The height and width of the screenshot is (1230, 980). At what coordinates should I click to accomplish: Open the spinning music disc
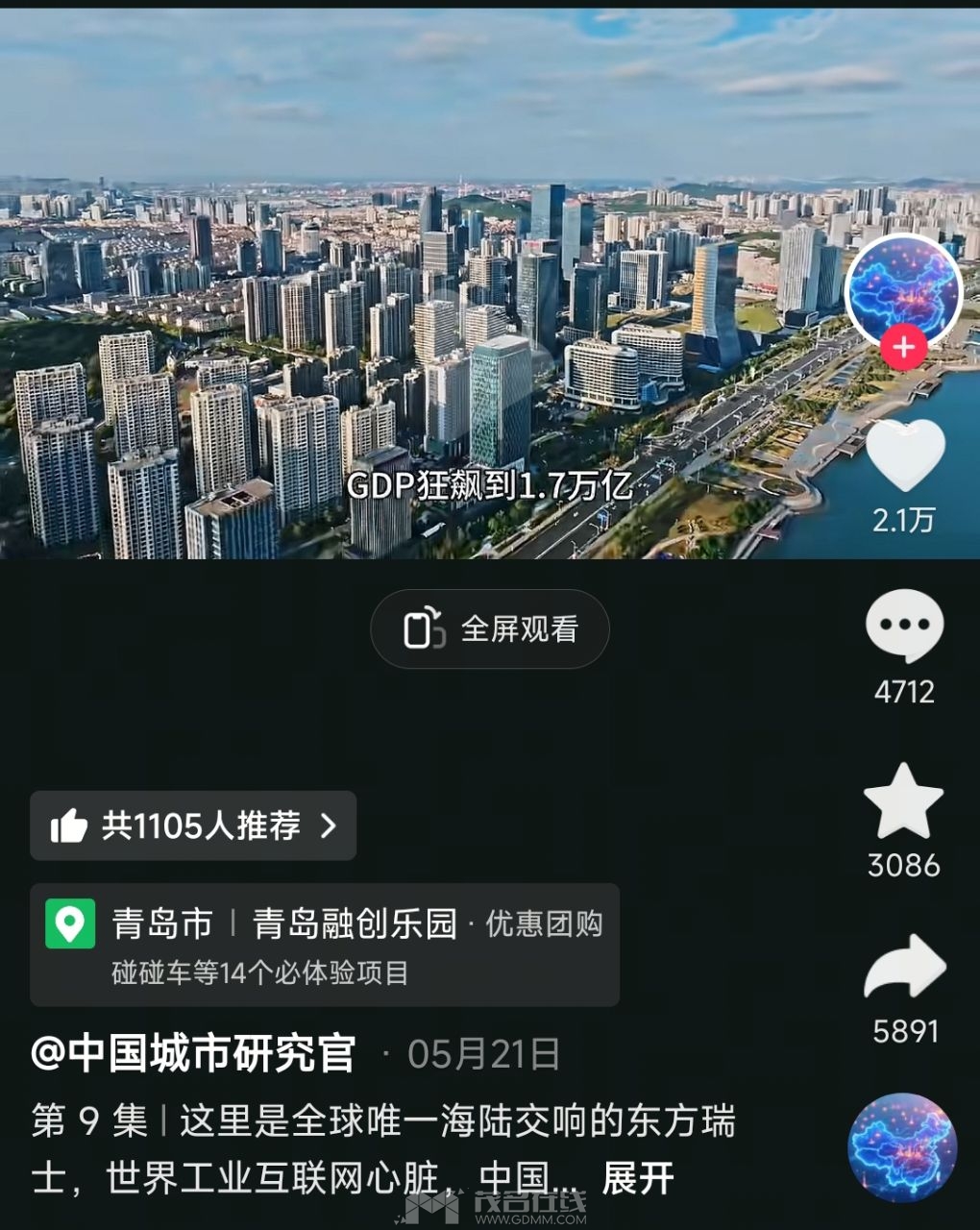pyautogui.click(x=902, y=1147)
